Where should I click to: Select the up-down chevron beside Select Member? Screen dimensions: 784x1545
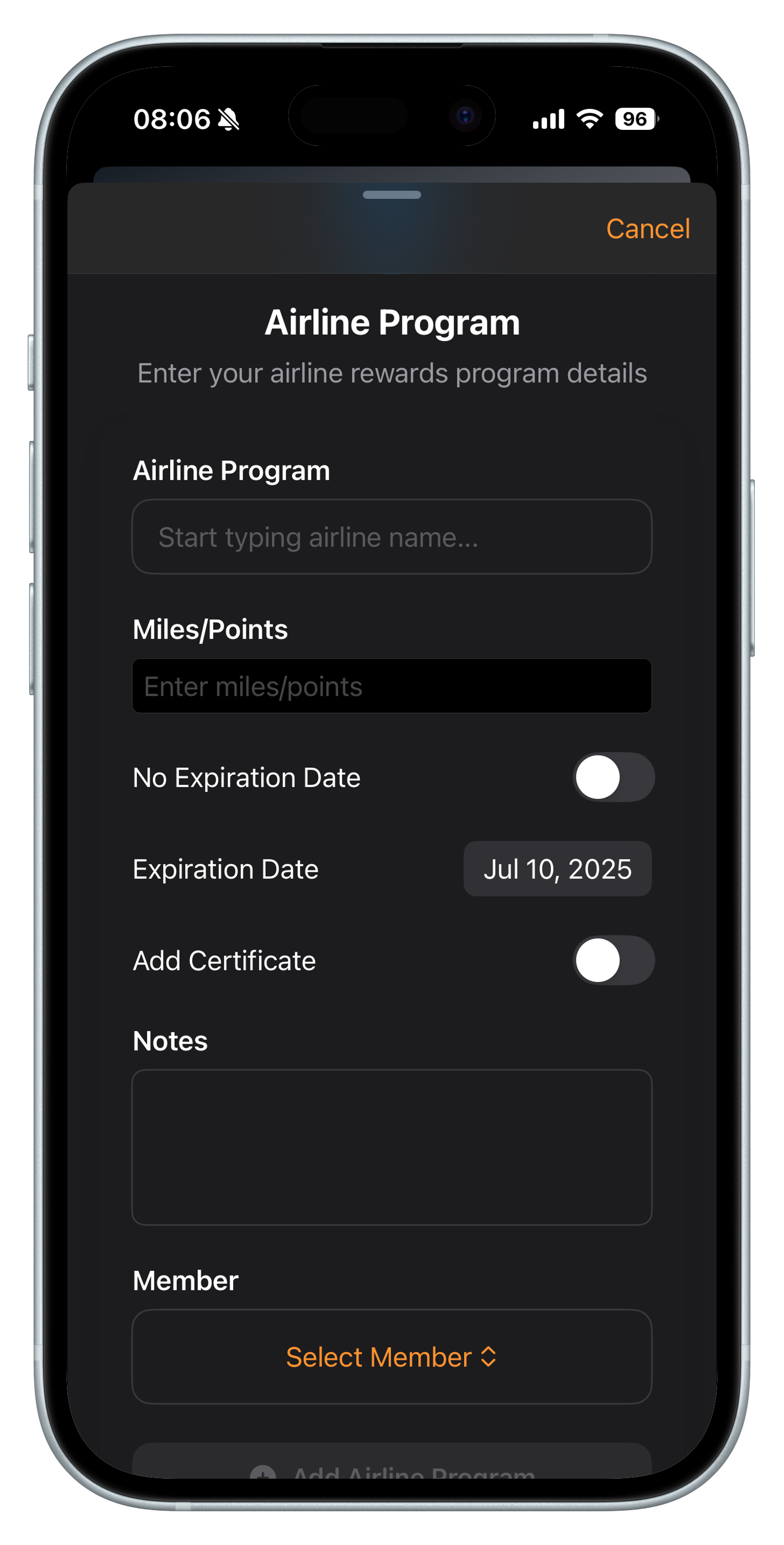pos(488,1357)
